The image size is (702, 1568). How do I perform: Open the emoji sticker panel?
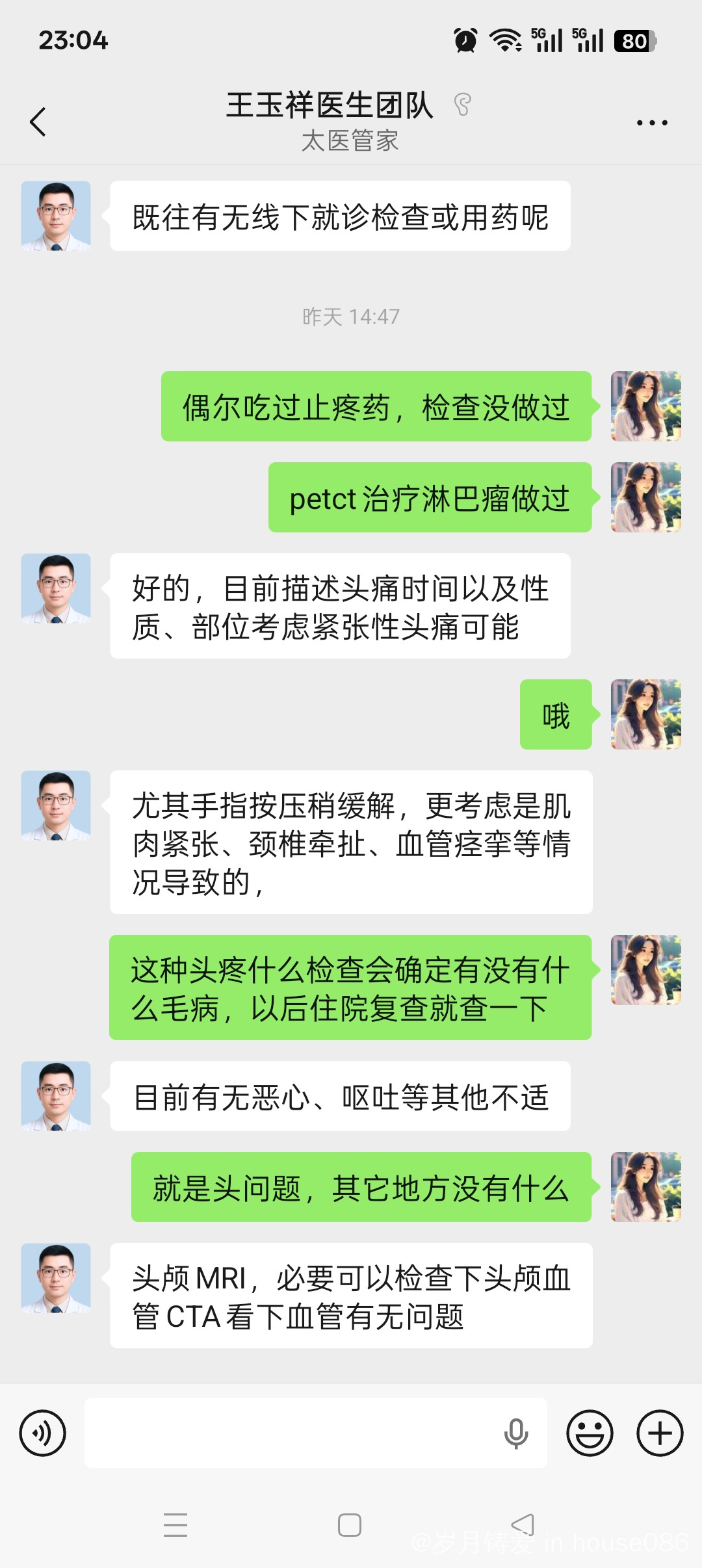590,1433
